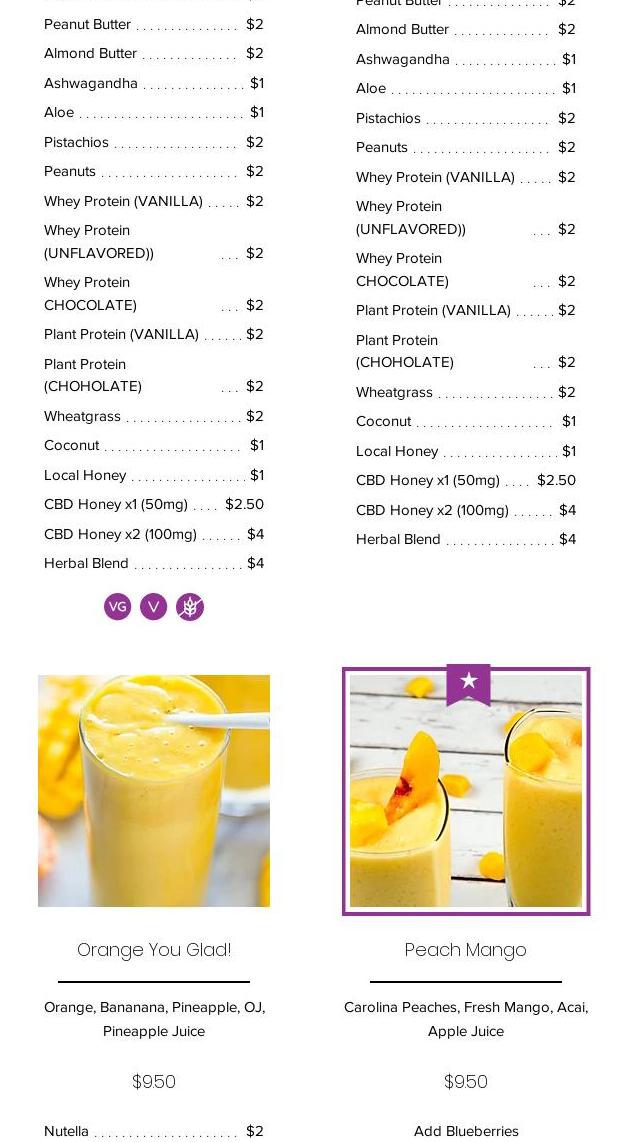Open the featured Peach Mango smoothie photo
This screenshot has height=1142, width=625.
(466, 790)
